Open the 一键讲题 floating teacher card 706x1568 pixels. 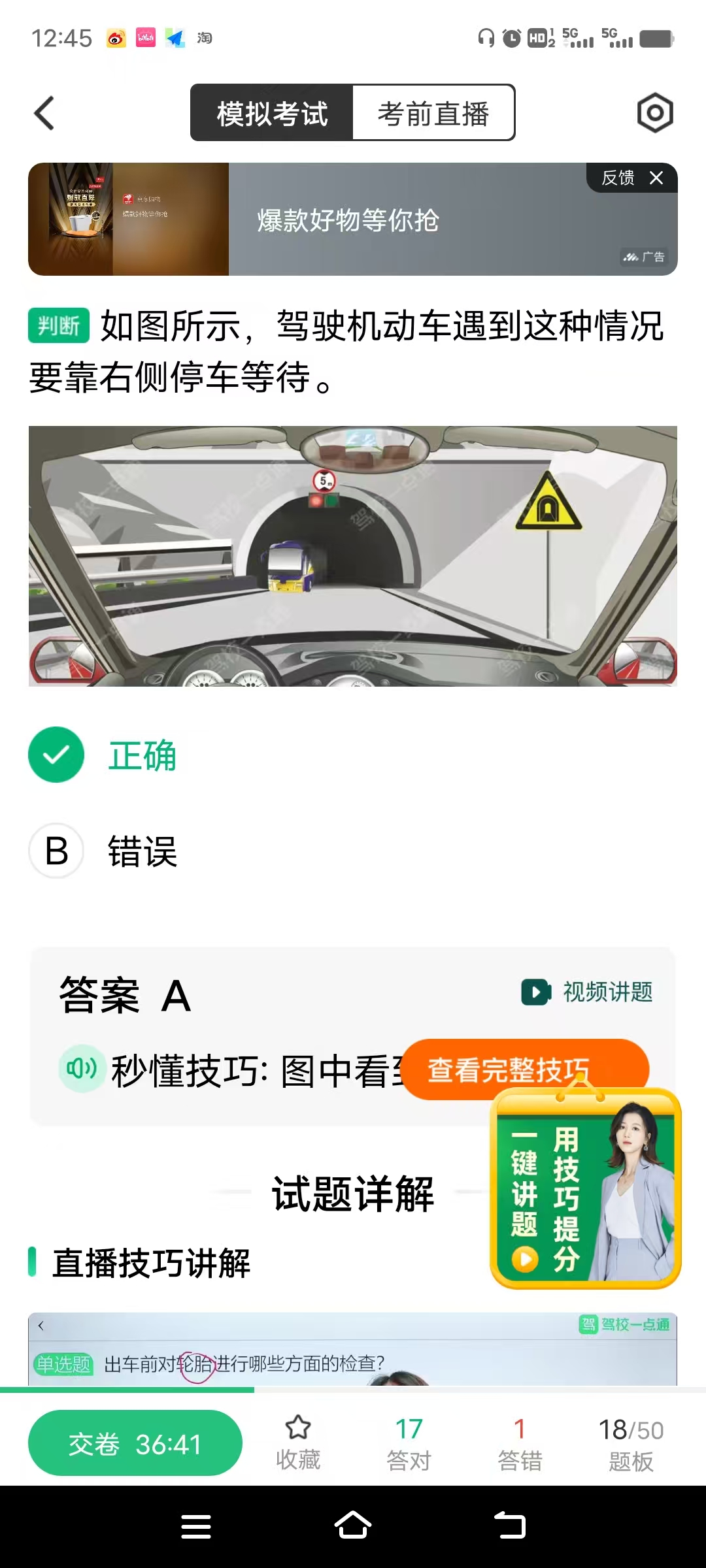tap(586, 1189)
